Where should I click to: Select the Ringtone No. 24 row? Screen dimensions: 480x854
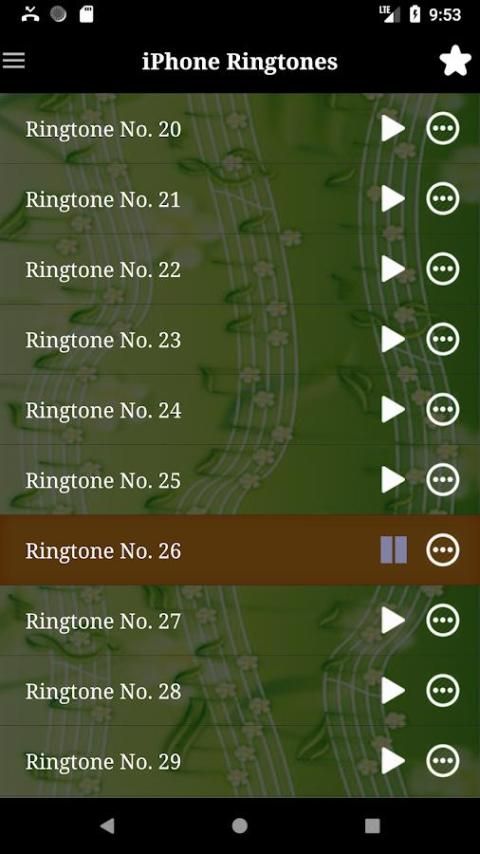click(x=240, y=410)
